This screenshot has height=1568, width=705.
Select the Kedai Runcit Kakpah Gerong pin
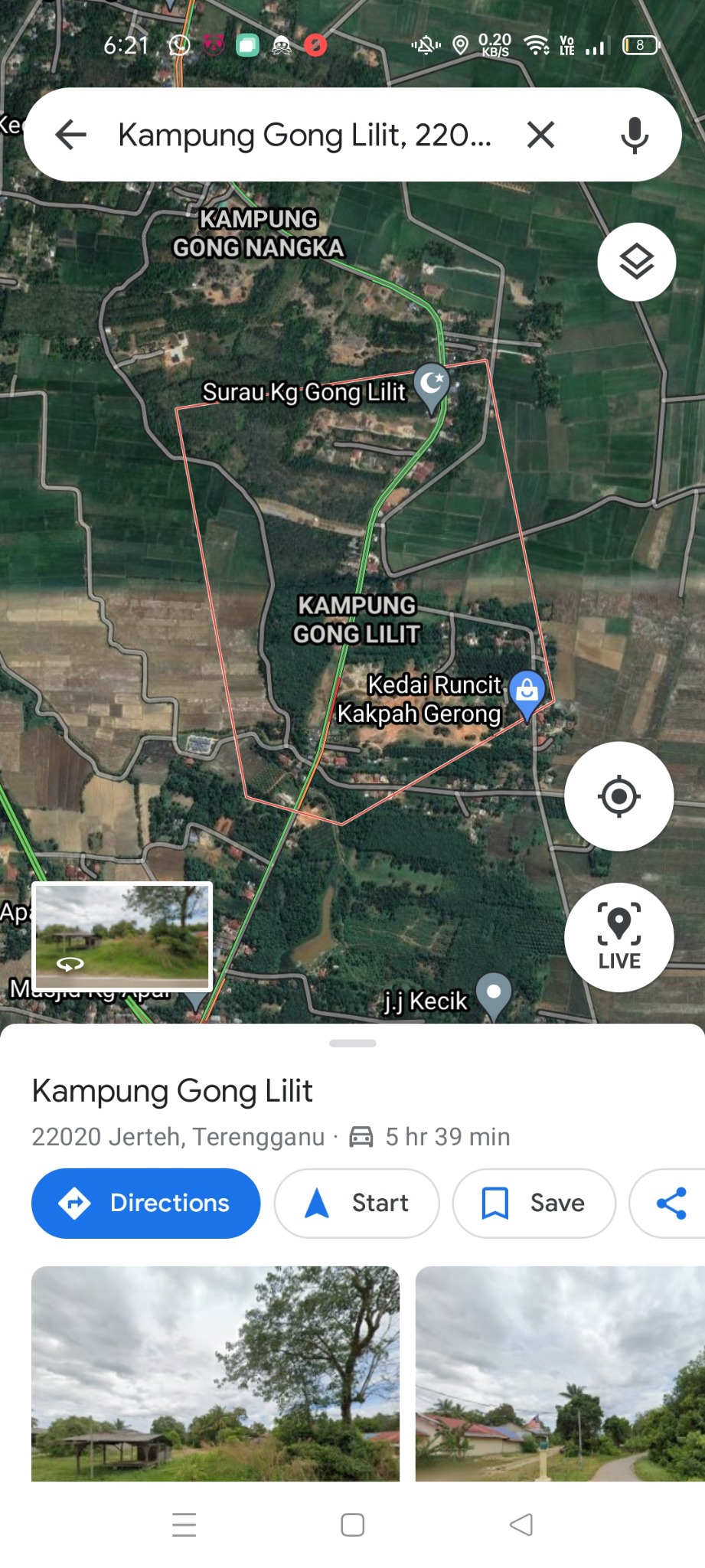(x=527, y=691)
